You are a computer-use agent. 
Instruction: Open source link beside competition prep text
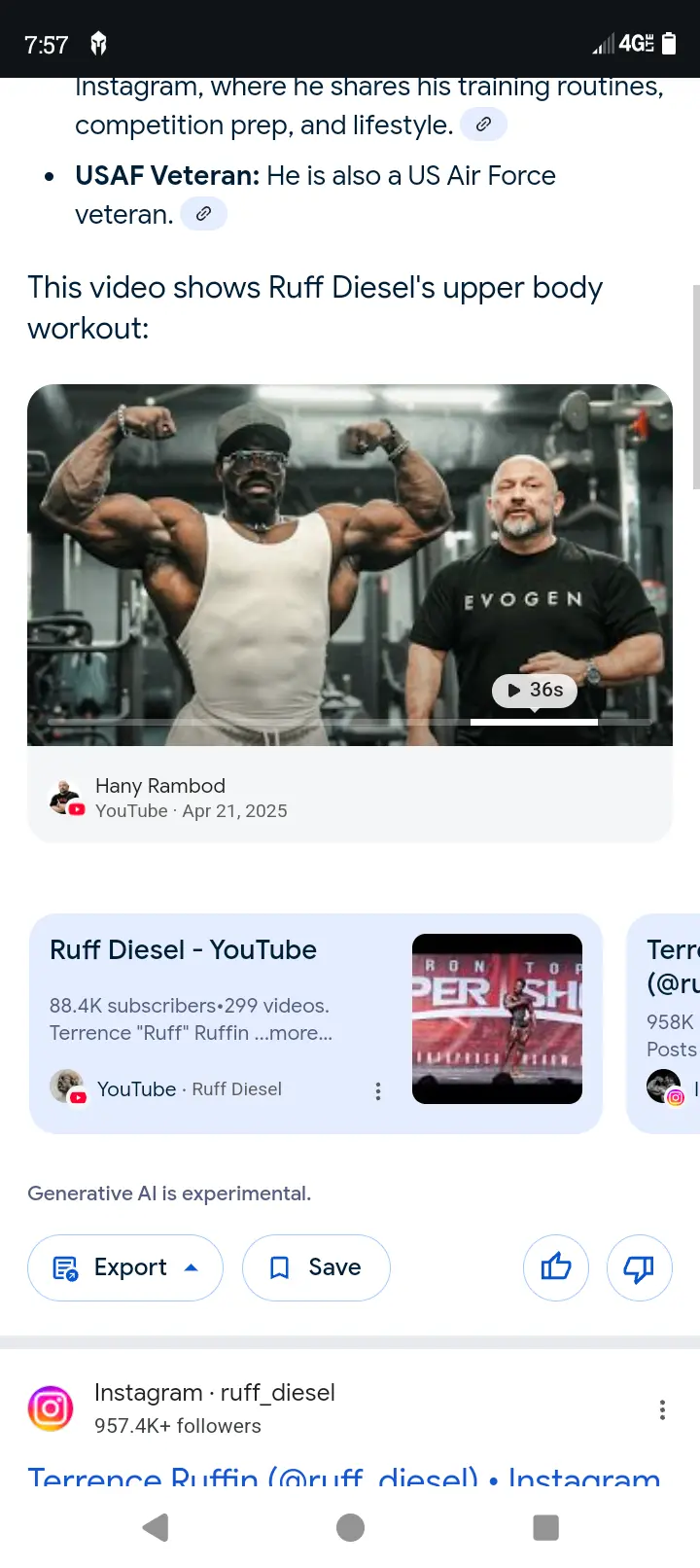[483, 125]
